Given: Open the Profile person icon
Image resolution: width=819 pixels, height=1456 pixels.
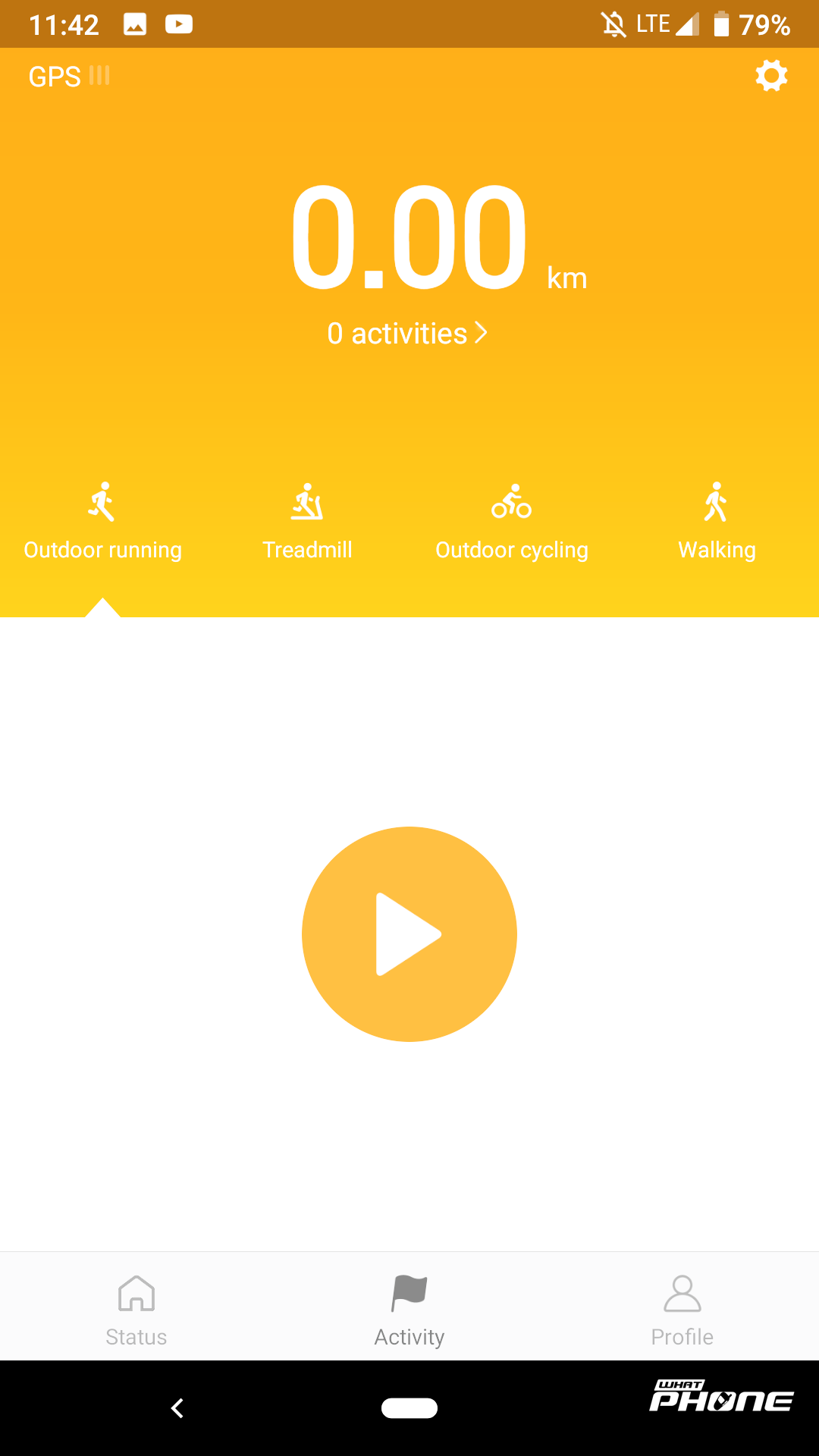Looking at the screenshot, I should [x=682, y=1291].
